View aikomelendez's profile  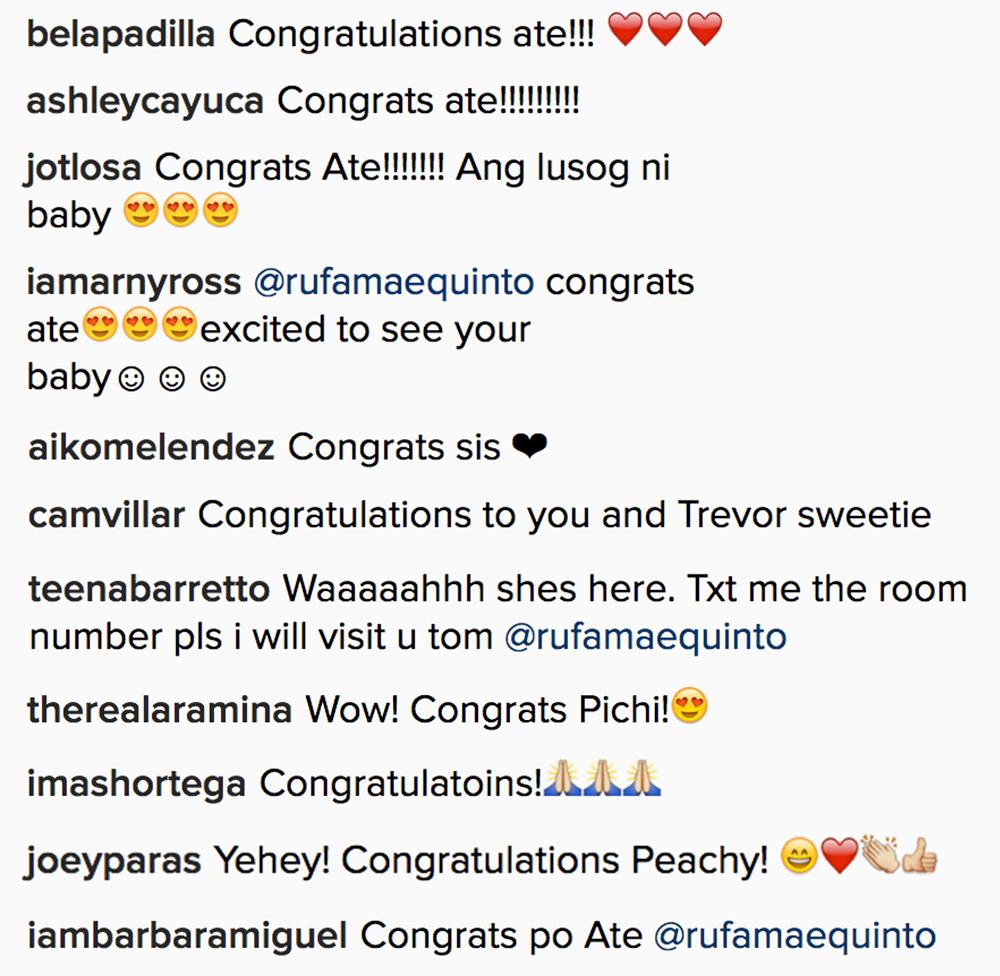click(151, 448)
